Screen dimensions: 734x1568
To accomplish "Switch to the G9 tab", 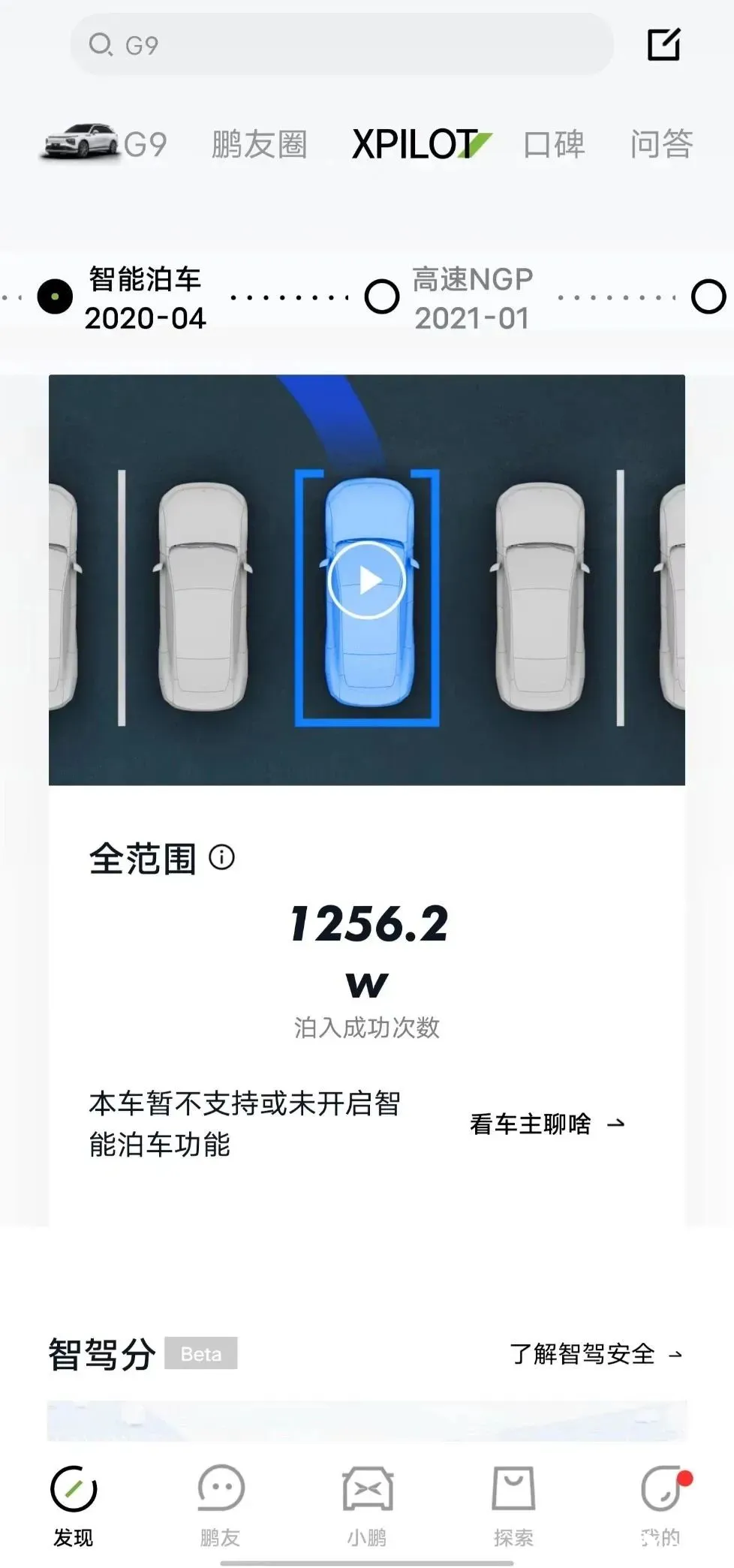I will point(105,143).
